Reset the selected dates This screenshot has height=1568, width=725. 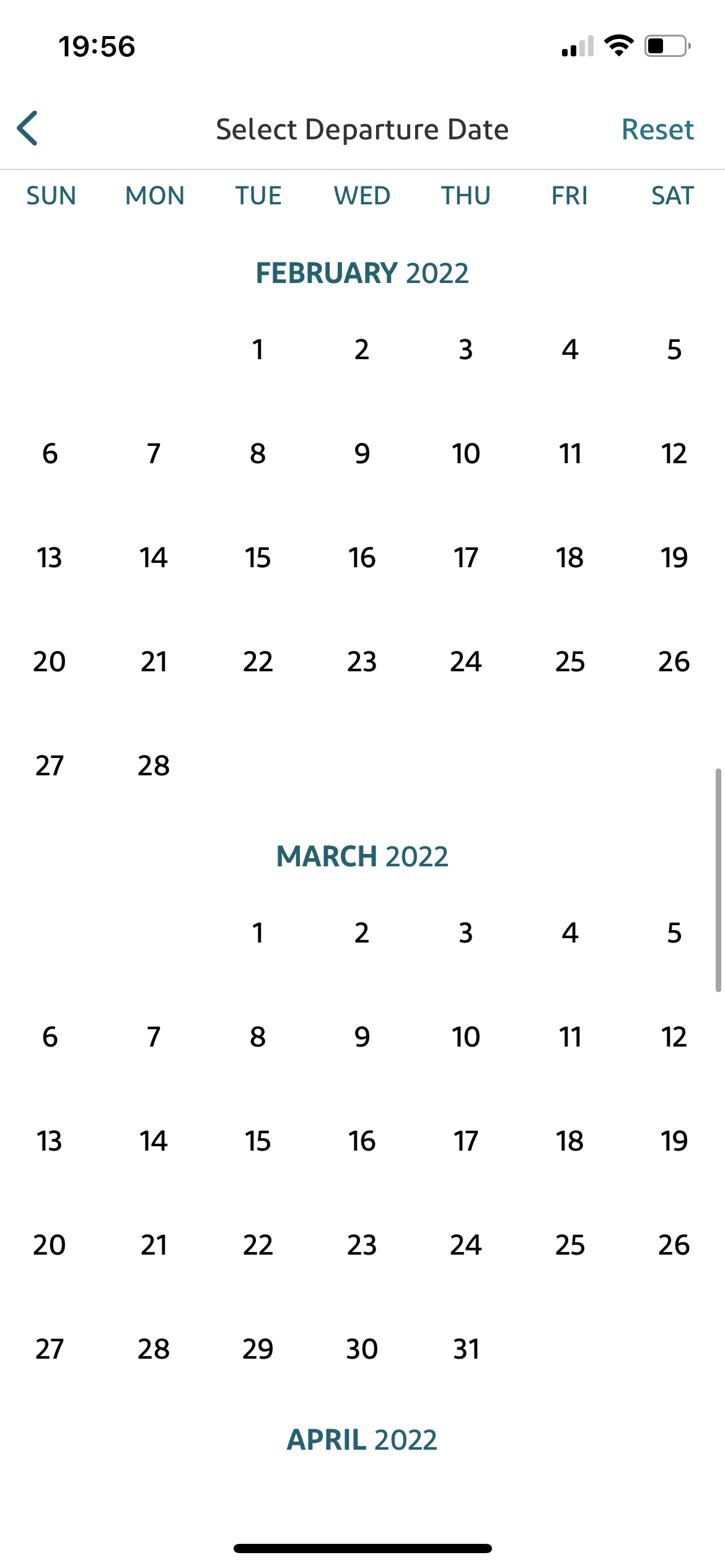pos(657,129)
